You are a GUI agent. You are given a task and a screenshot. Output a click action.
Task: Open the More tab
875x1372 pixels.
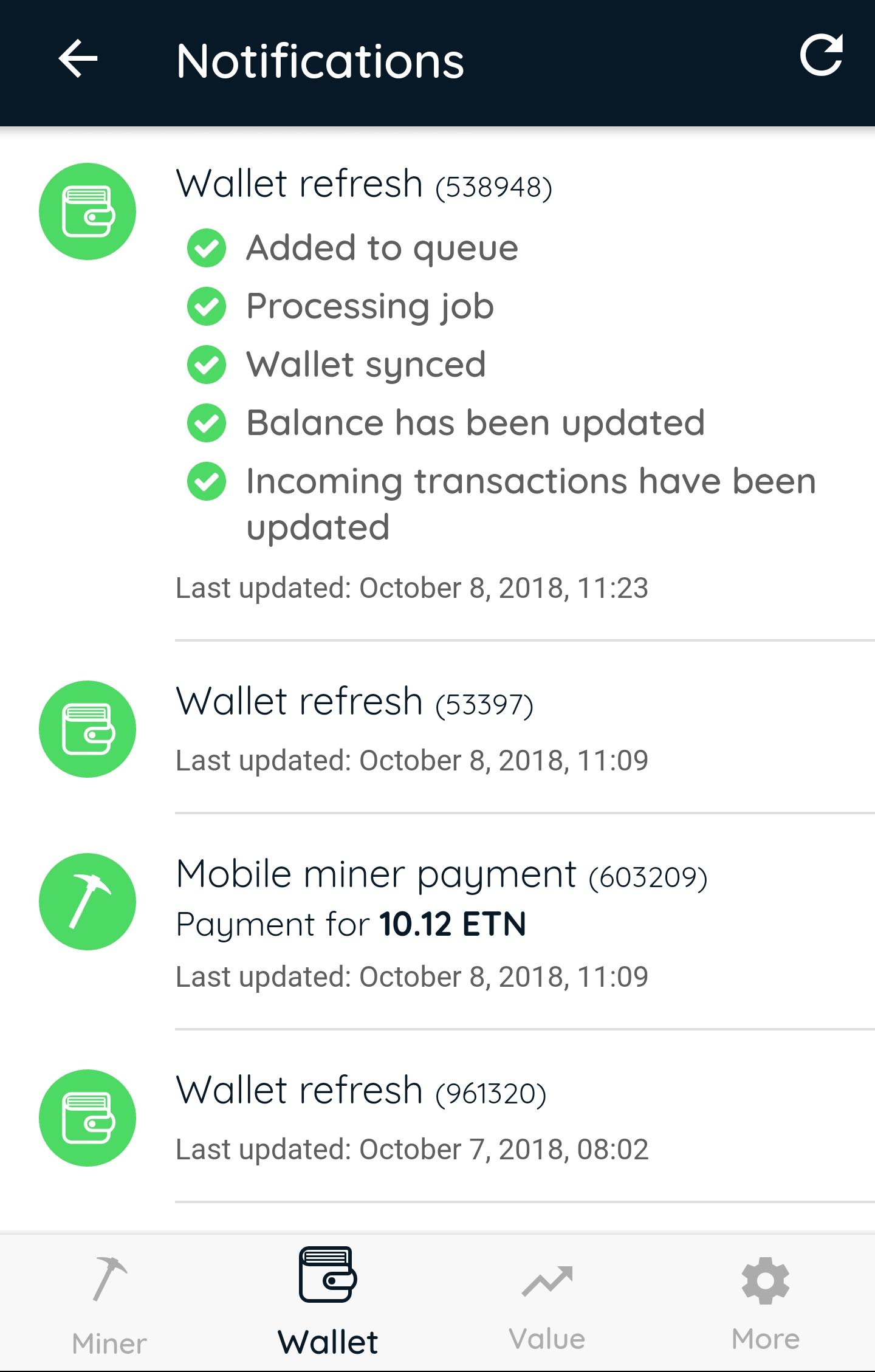coord(766,1304)
